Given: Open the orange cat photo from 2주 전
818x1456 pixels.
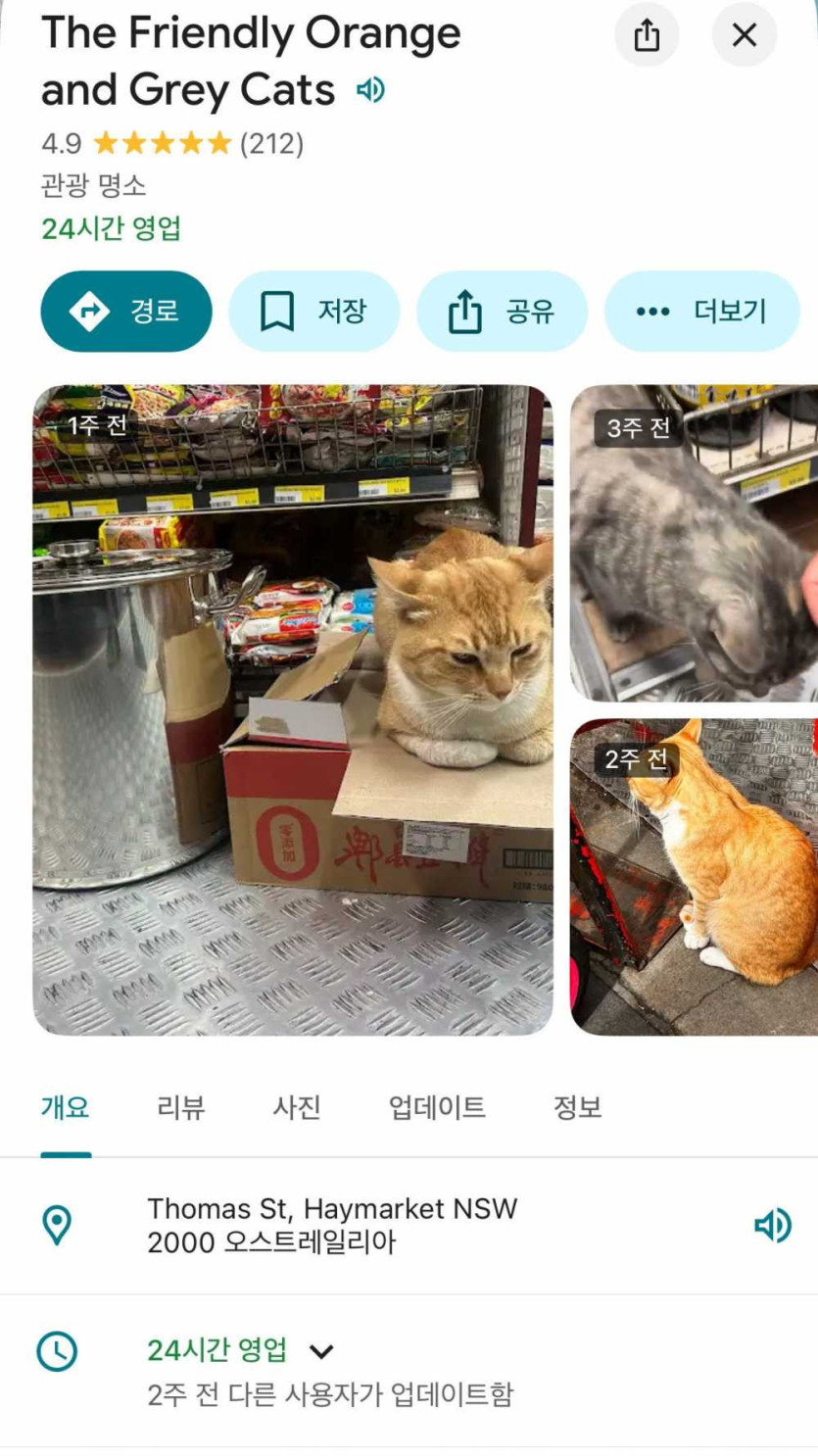Looking at the screenshot, I should pos(694,876).
